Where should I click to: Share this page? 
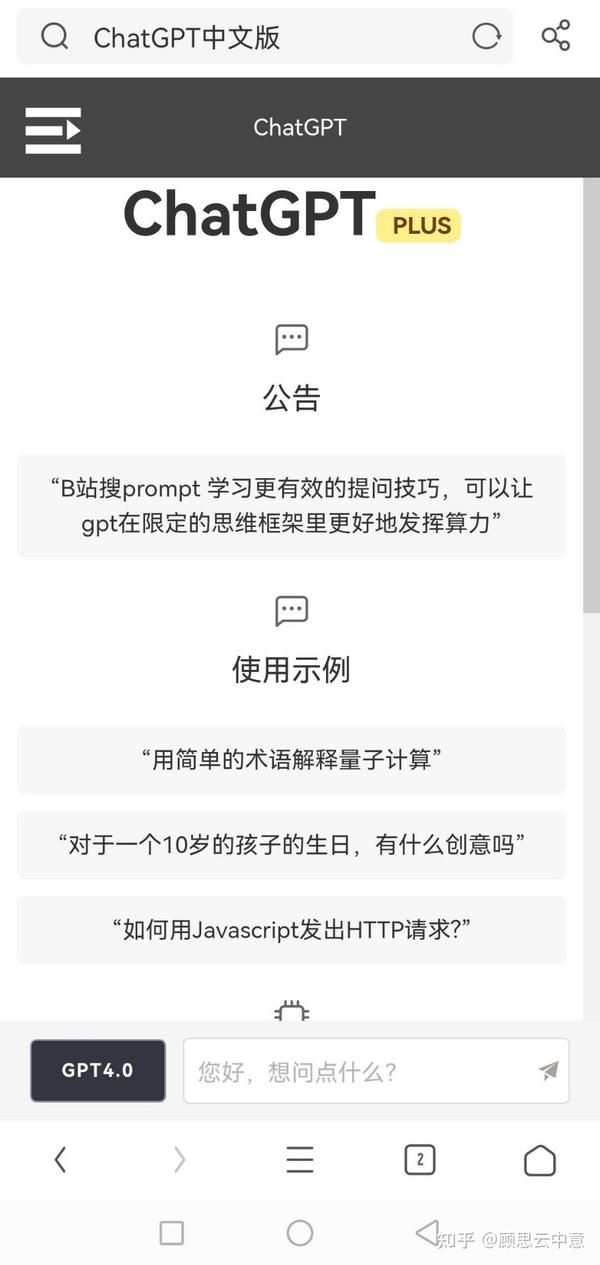tap(556, 36)
